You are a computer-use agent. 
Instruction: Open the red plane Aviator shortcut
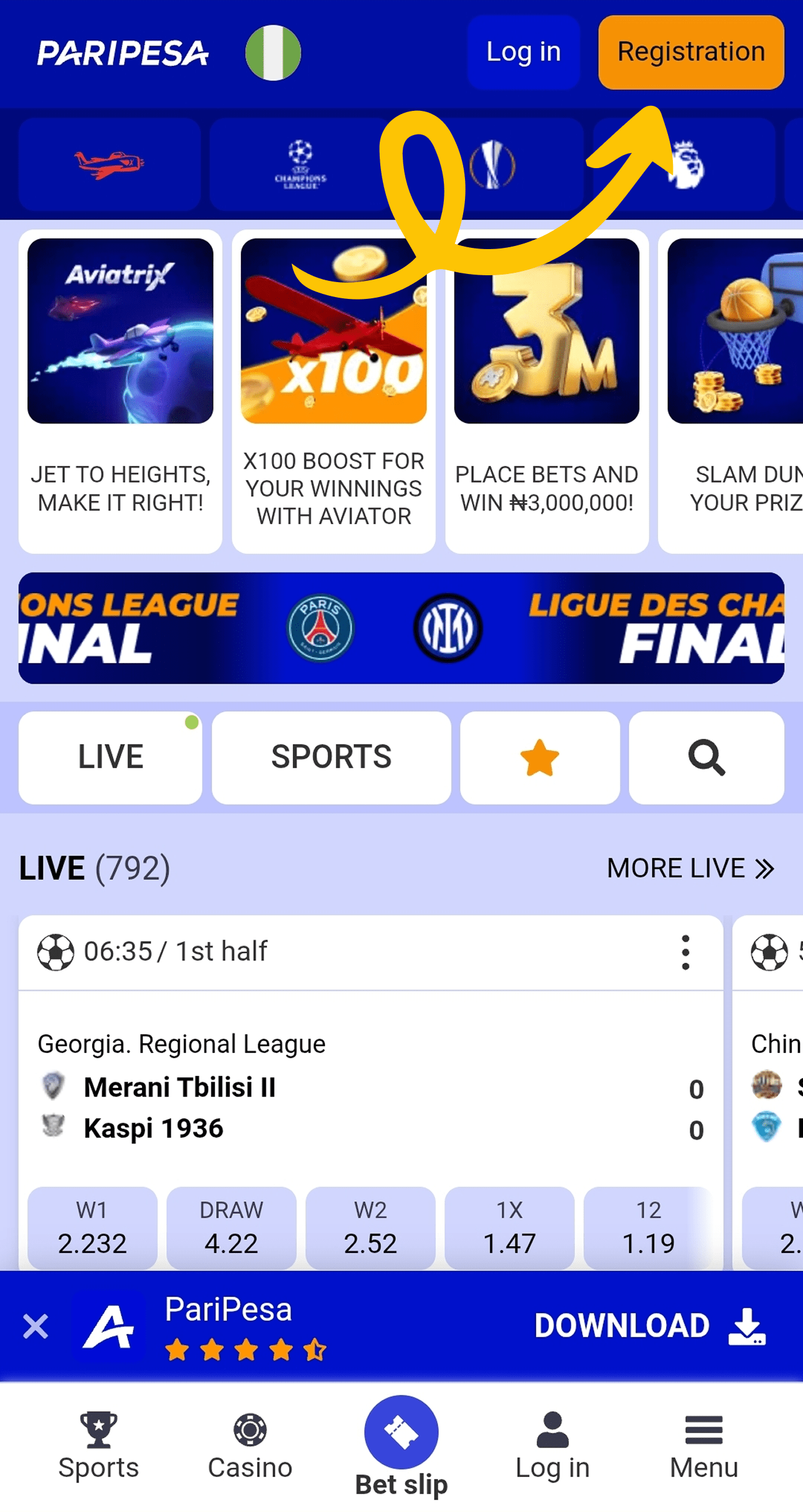point(110,164)
